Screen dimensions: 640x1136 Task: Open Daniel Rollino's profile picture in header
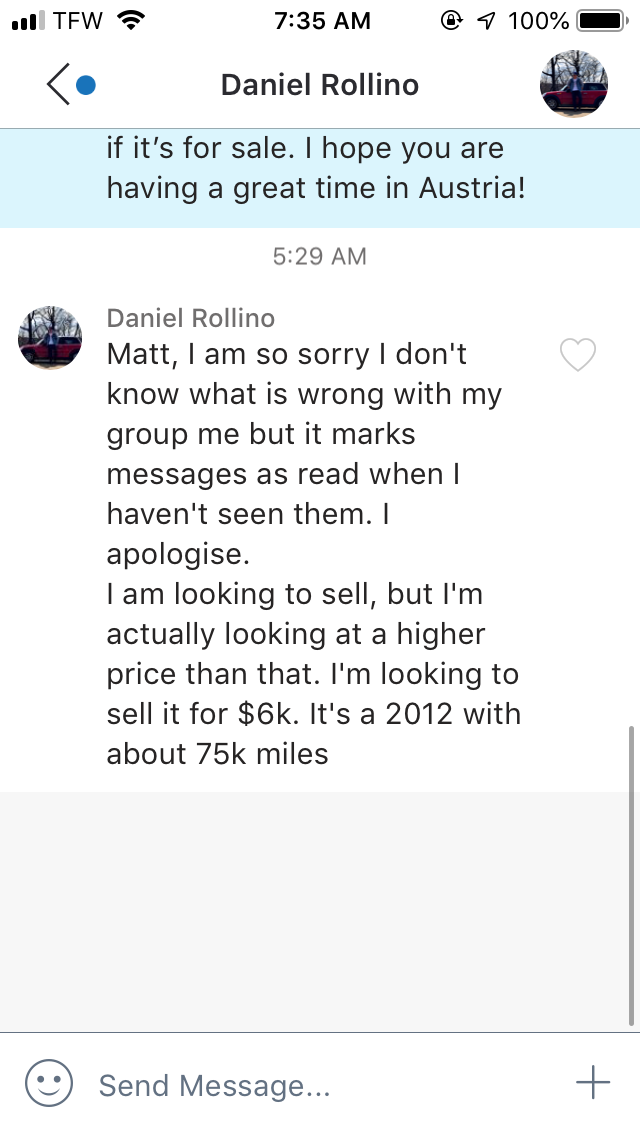pos(574,84)
